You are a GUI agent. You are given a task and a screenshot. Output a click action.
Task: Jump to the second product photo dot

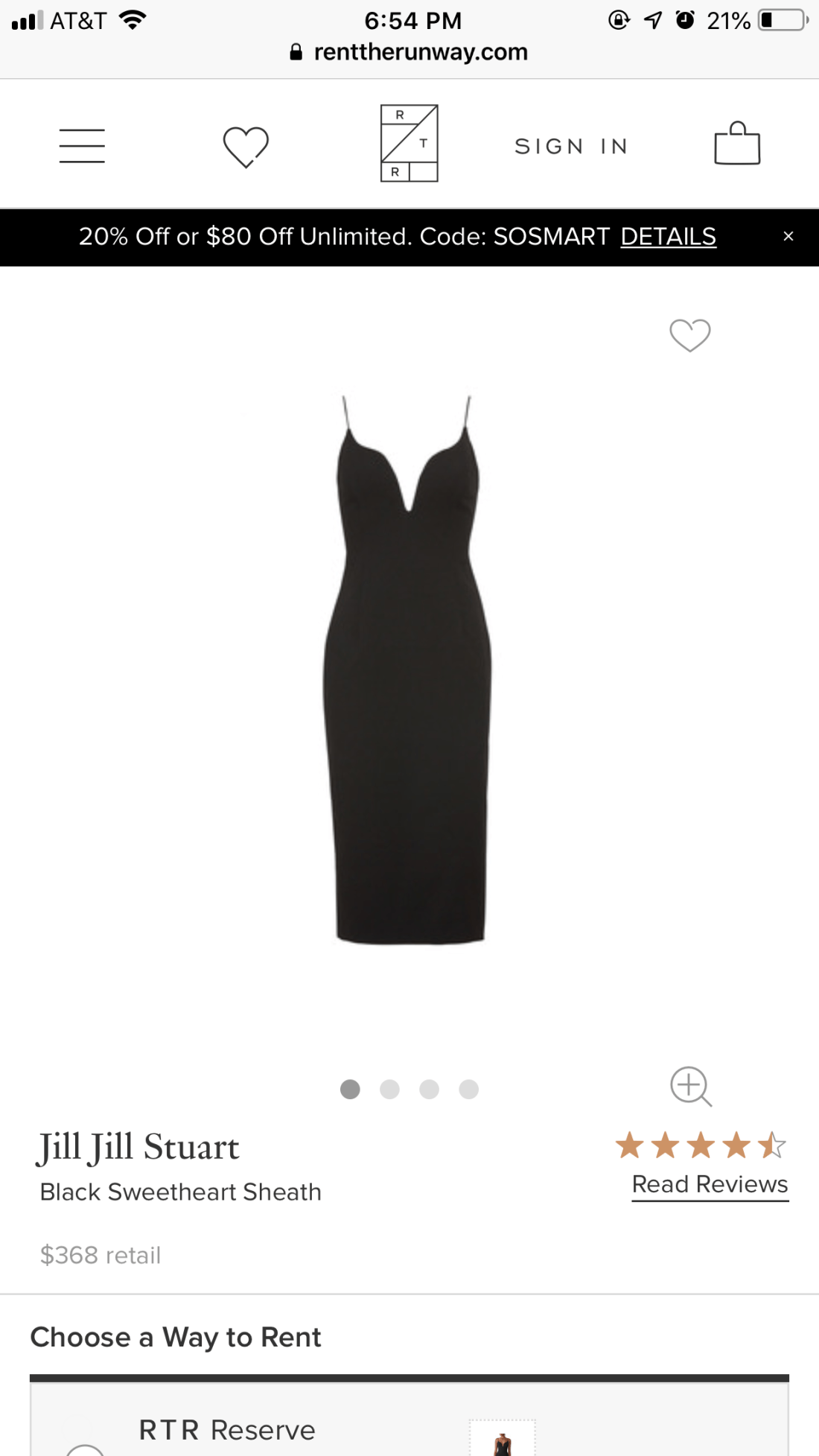pyautogui.click(x=389, y=1090)
